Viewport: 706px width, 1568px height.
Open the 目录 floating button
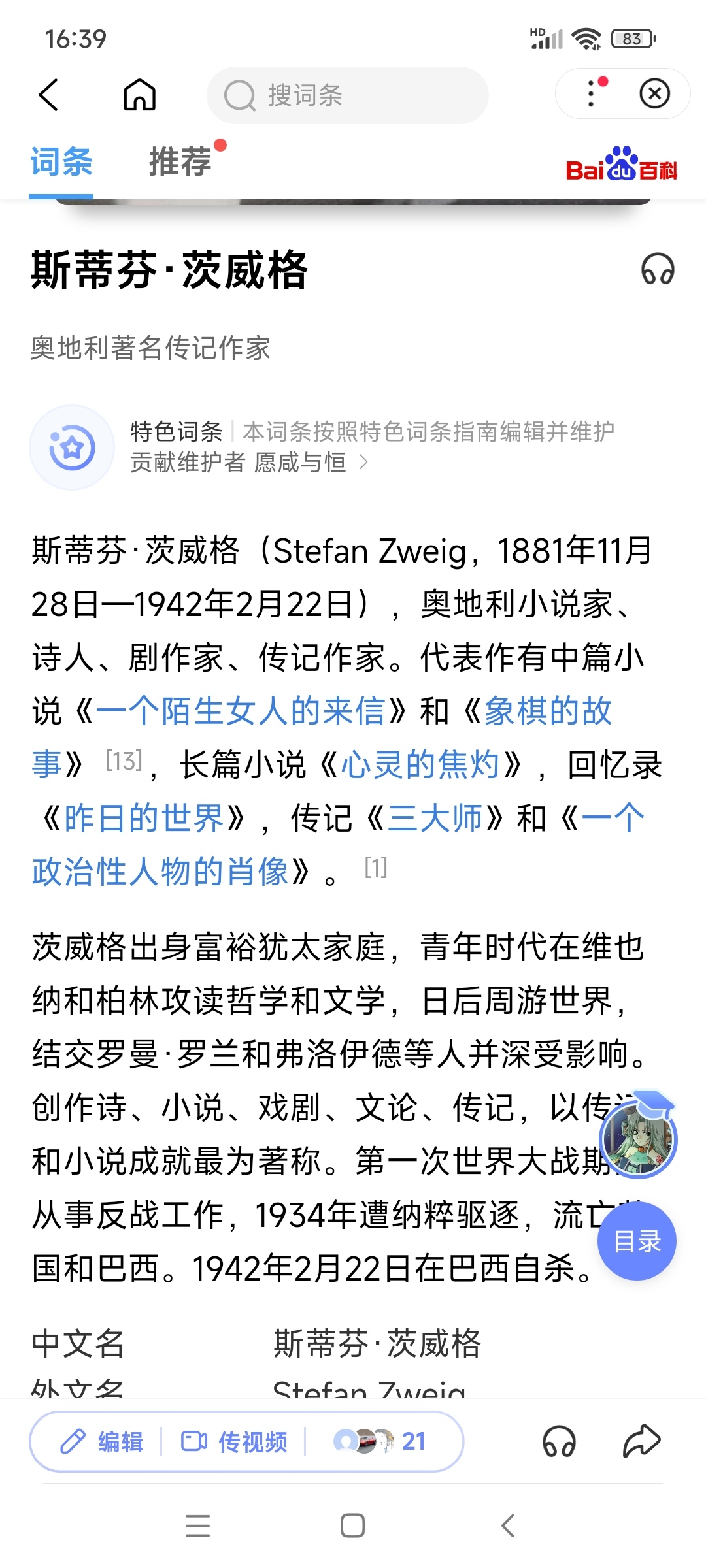pyautogui.click(x=637, y=1241)
